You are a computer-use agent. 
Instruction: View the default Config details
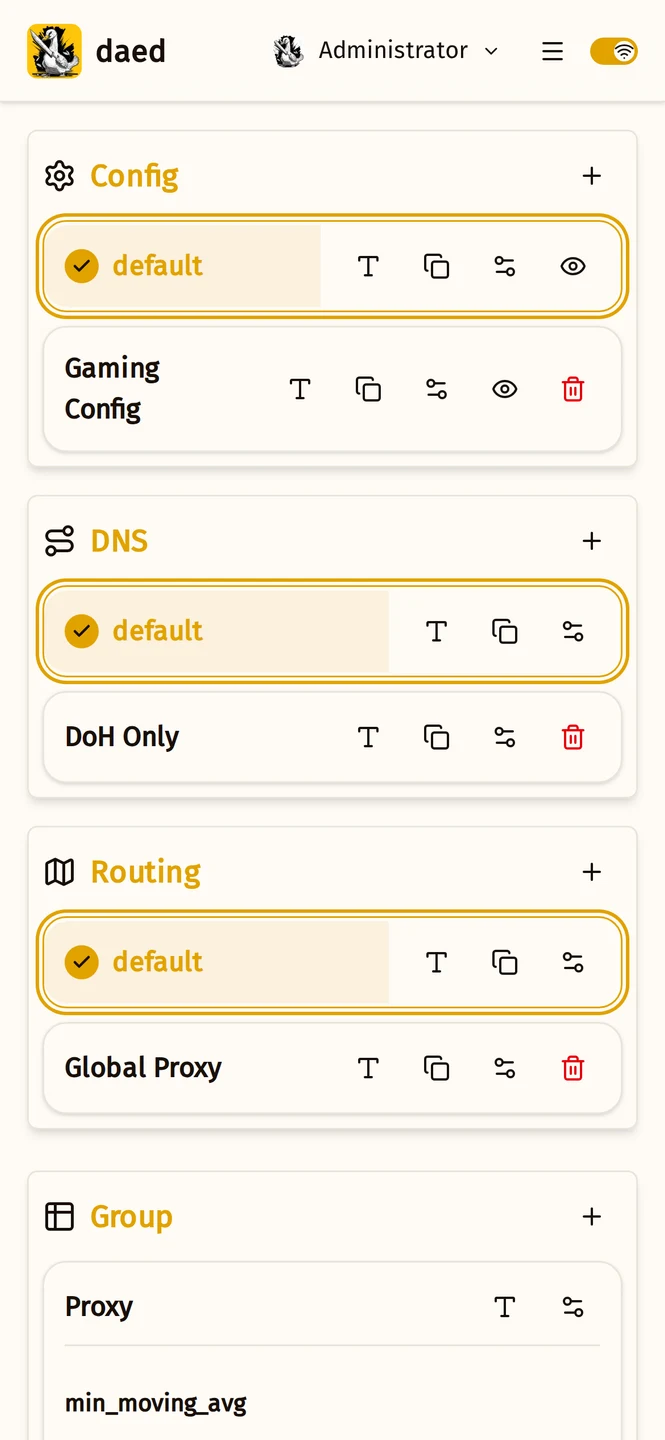click(573, 266)
